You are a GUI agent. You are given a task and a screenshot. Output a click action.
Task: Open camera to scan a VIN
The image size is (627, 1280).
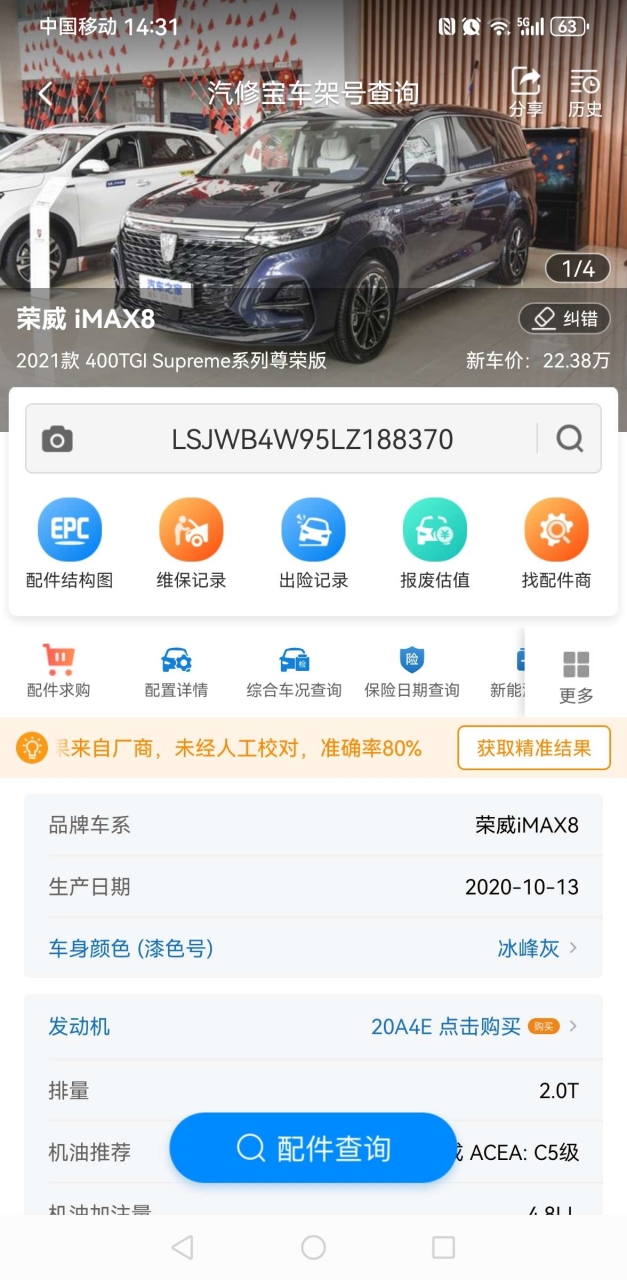click(57, 439)
